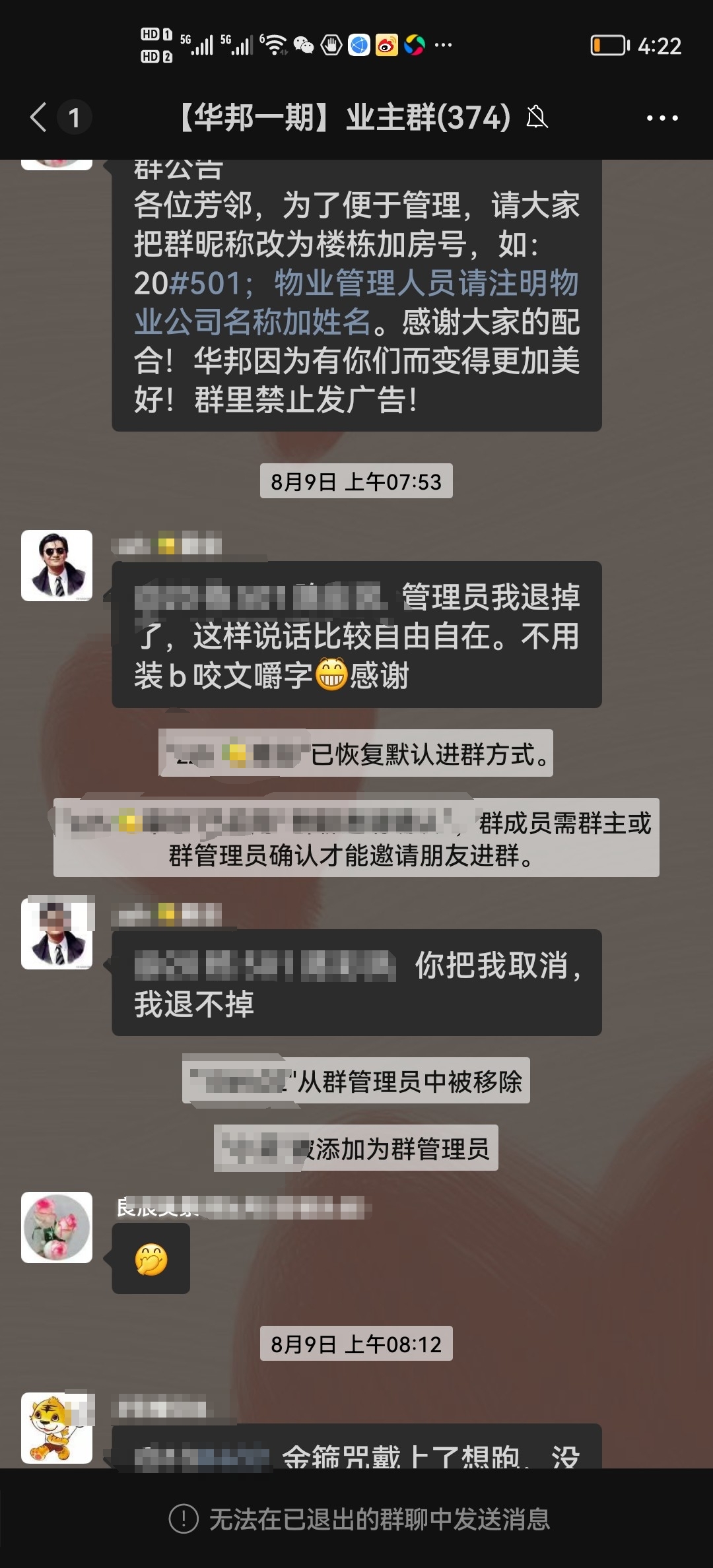Open the tiger cartoon avatar profile
713x1568 pixels.
pos(57,1429)
